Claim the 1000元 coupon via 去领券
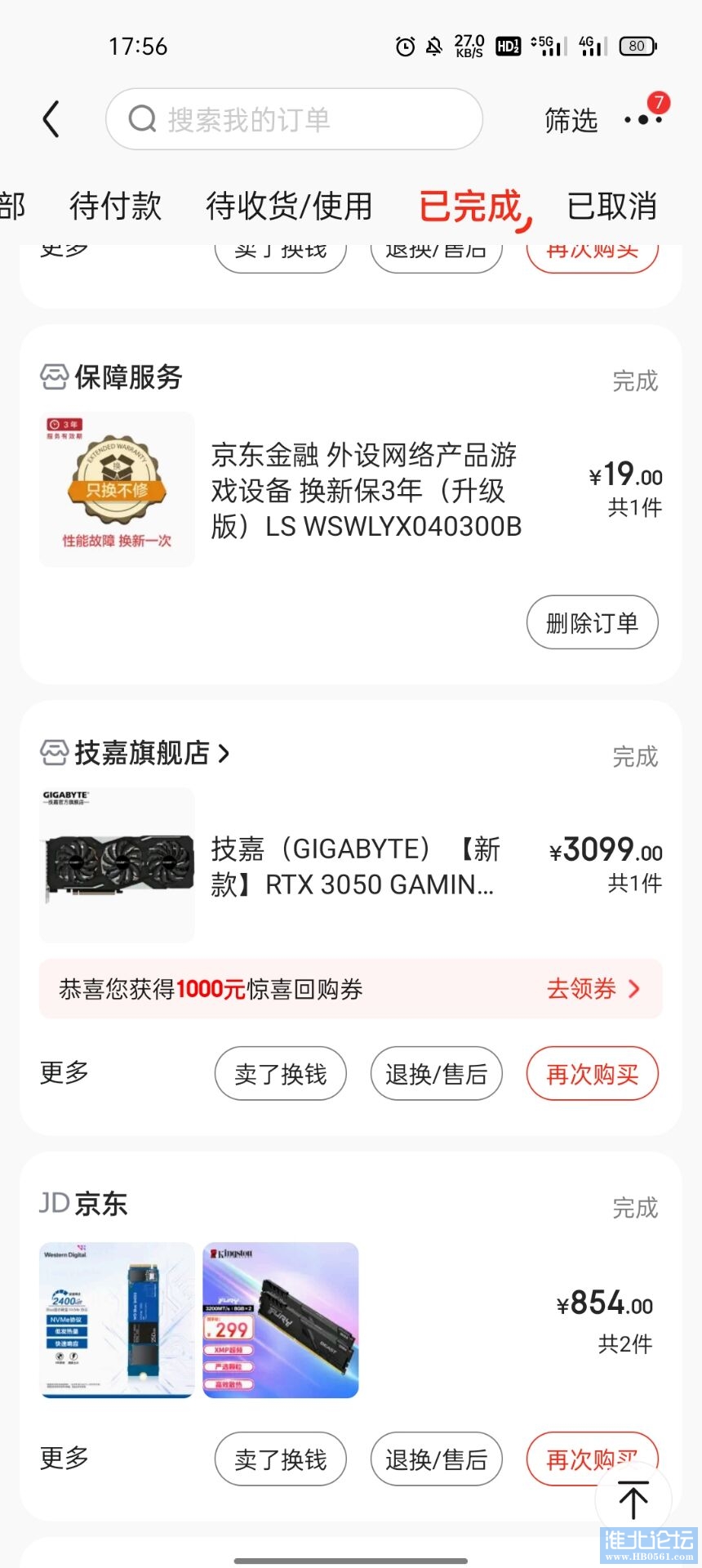 pos(592,989)
